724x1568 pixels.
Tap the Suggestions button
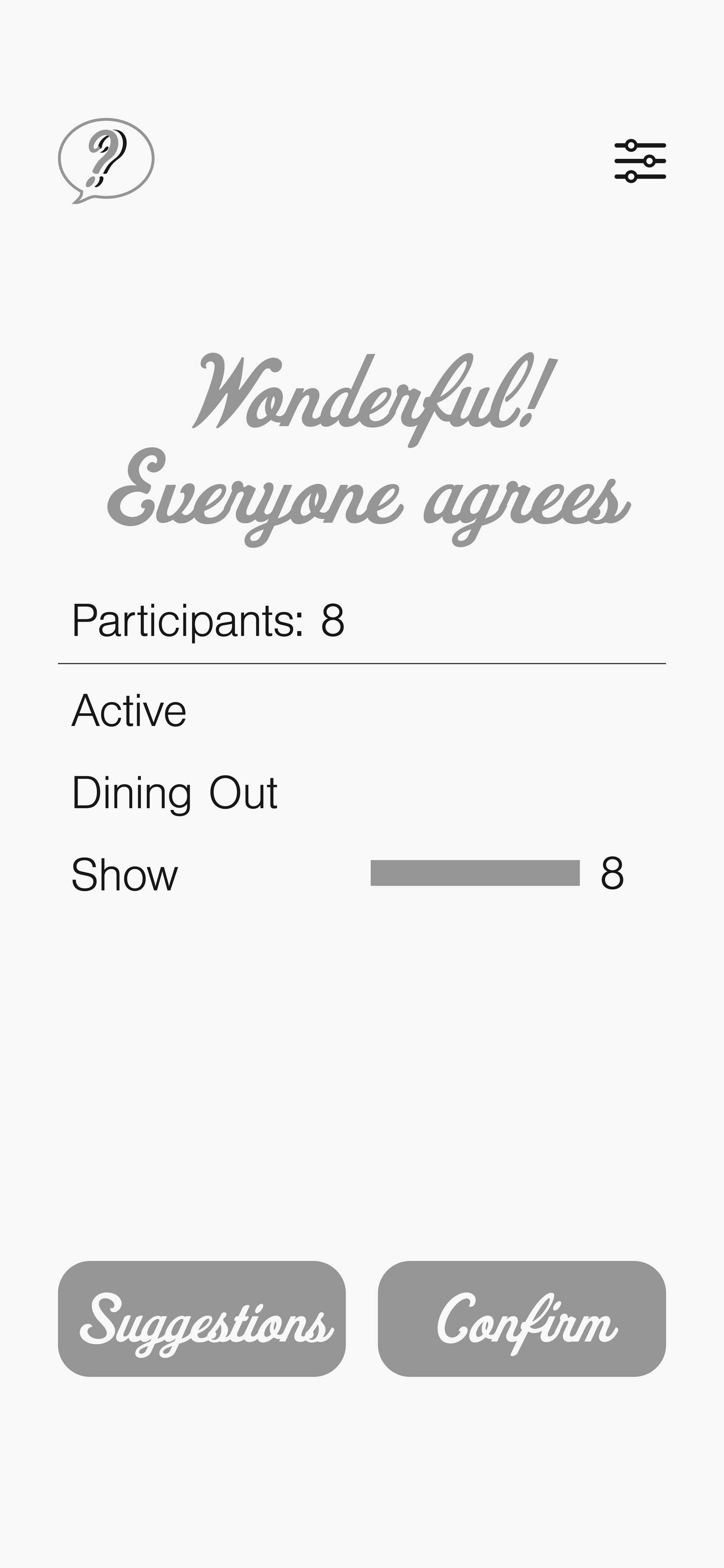point(202,1318)
